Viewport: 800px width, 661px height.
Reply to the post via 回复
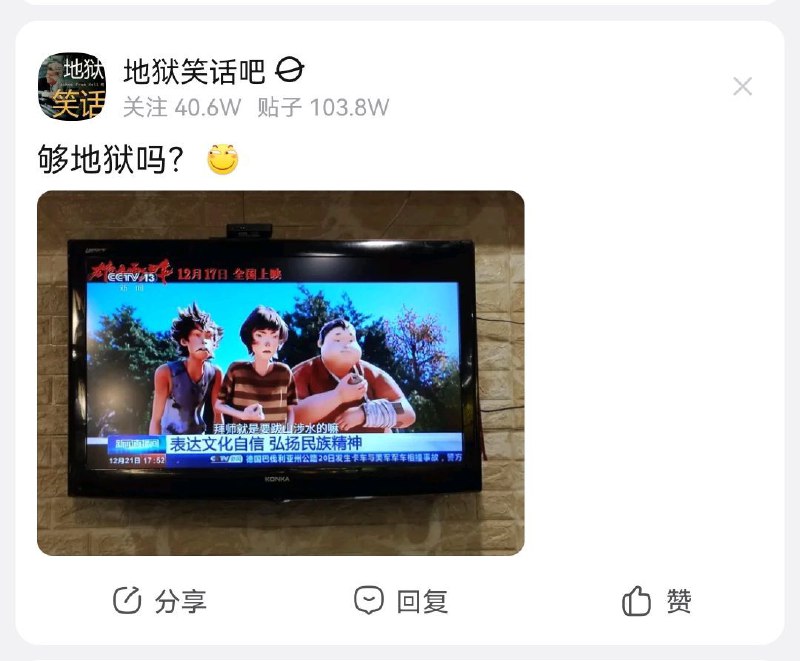[401, 601]
